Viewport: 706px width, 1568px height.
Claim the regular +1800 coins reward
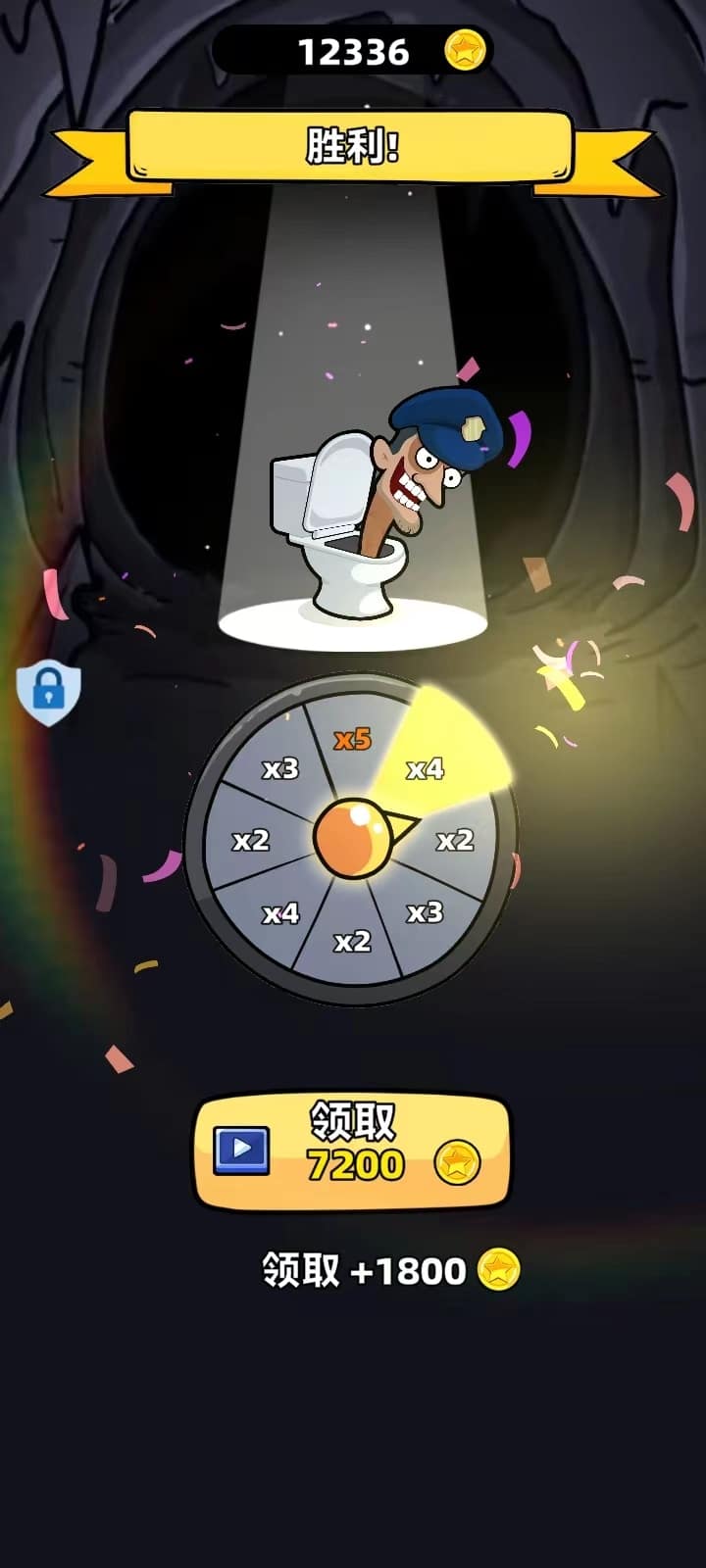pyautogui.click(x=389, y=1270)
